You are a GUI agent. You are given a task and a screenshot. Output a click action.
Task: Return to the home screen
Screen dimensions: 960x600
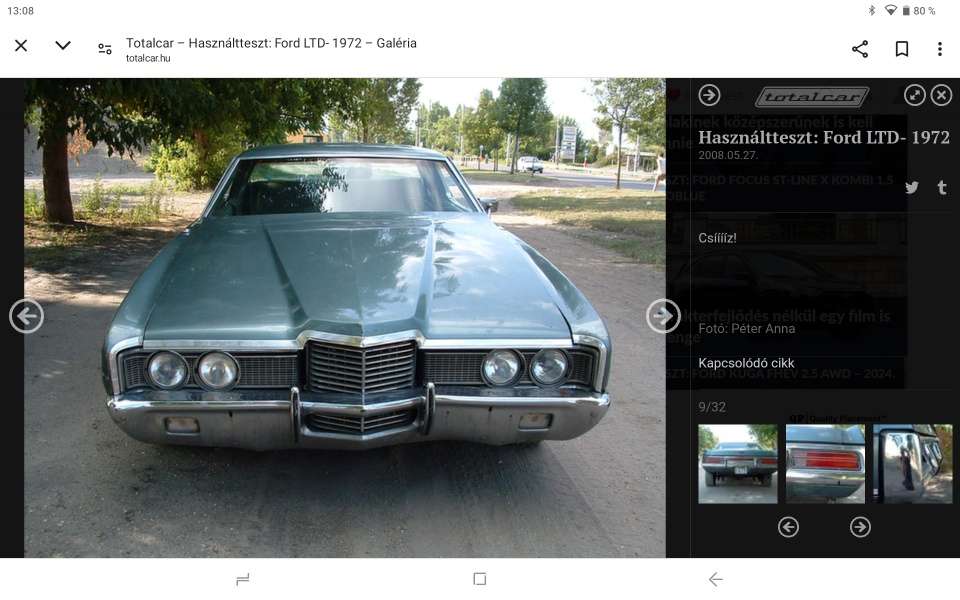pyautogui.click(x=480, y=579)
